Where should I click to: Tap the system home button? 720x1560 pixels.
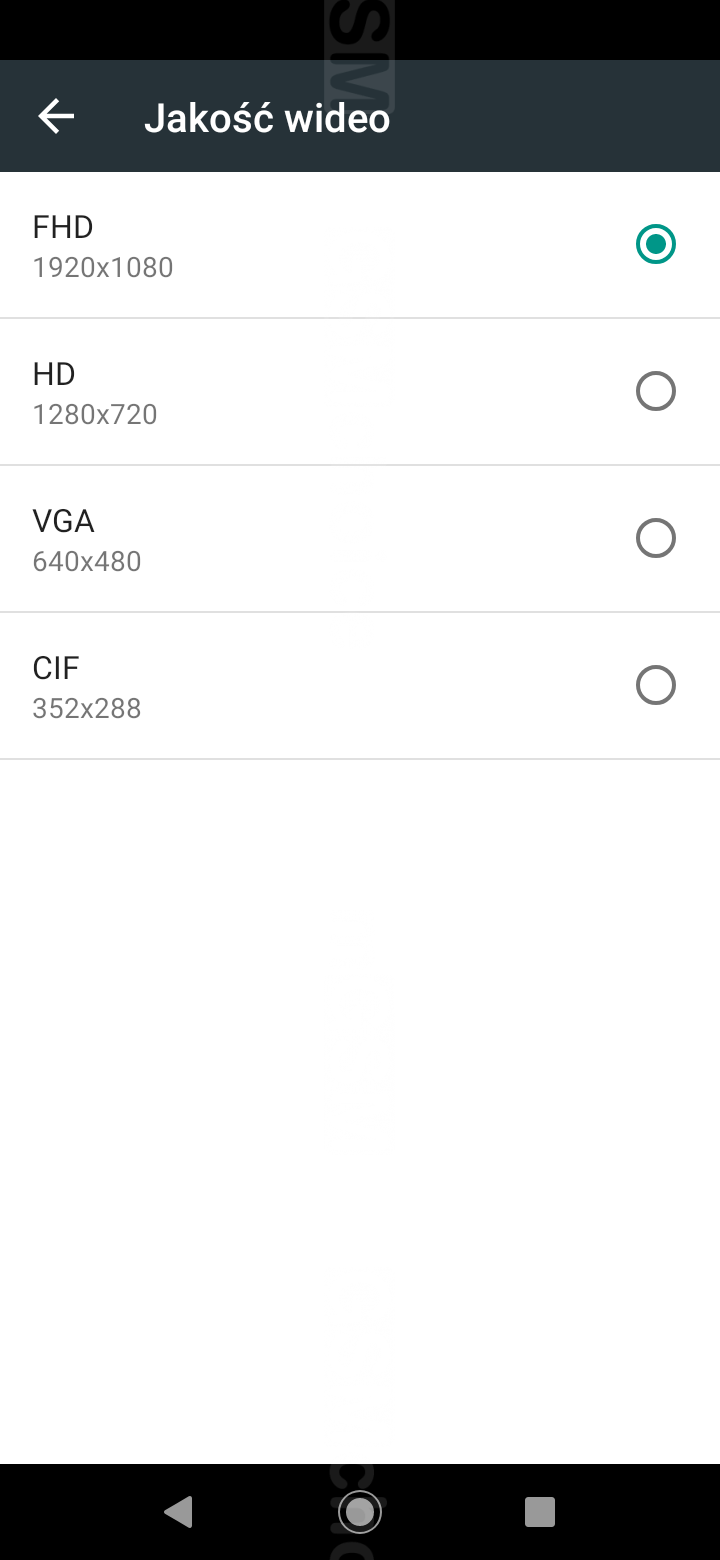click(x=359, y=1511)
